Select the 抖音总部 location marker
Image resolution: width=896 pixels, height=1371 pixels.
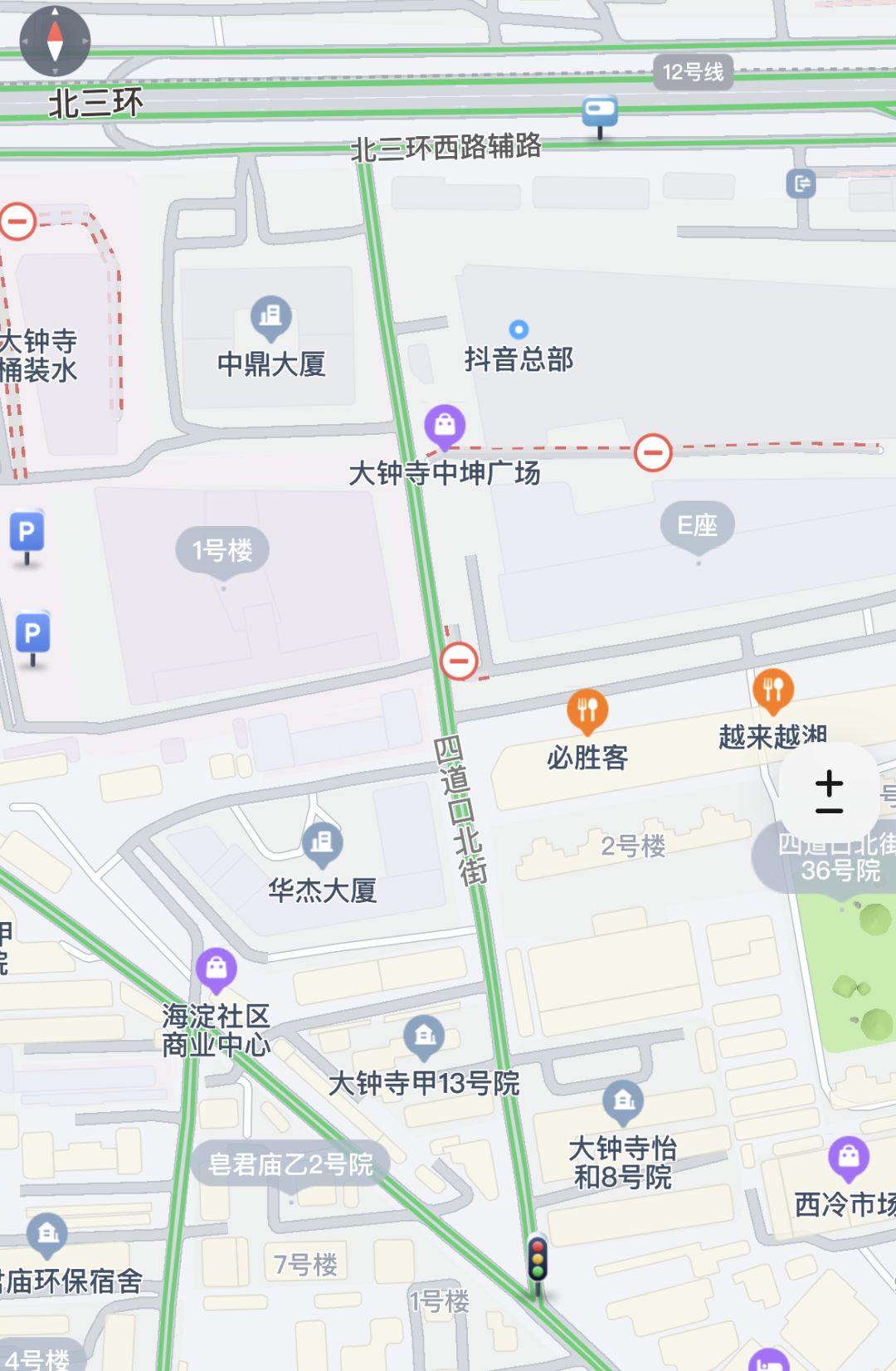coord(519,330)
